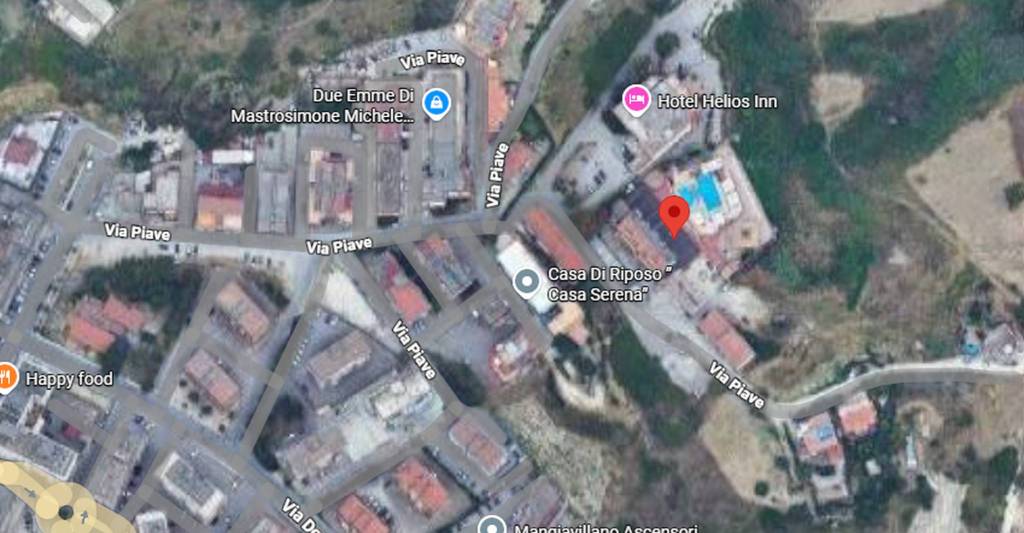
Task: Open the Casa Di Riposo Casa Serena marker
Action: click(526, 283)
